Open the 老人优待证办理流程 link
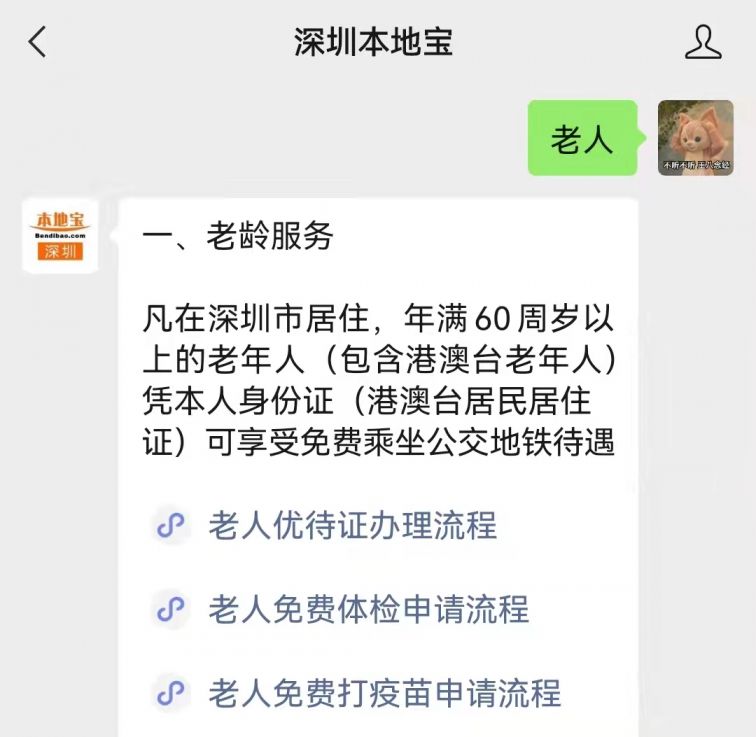 352,525
